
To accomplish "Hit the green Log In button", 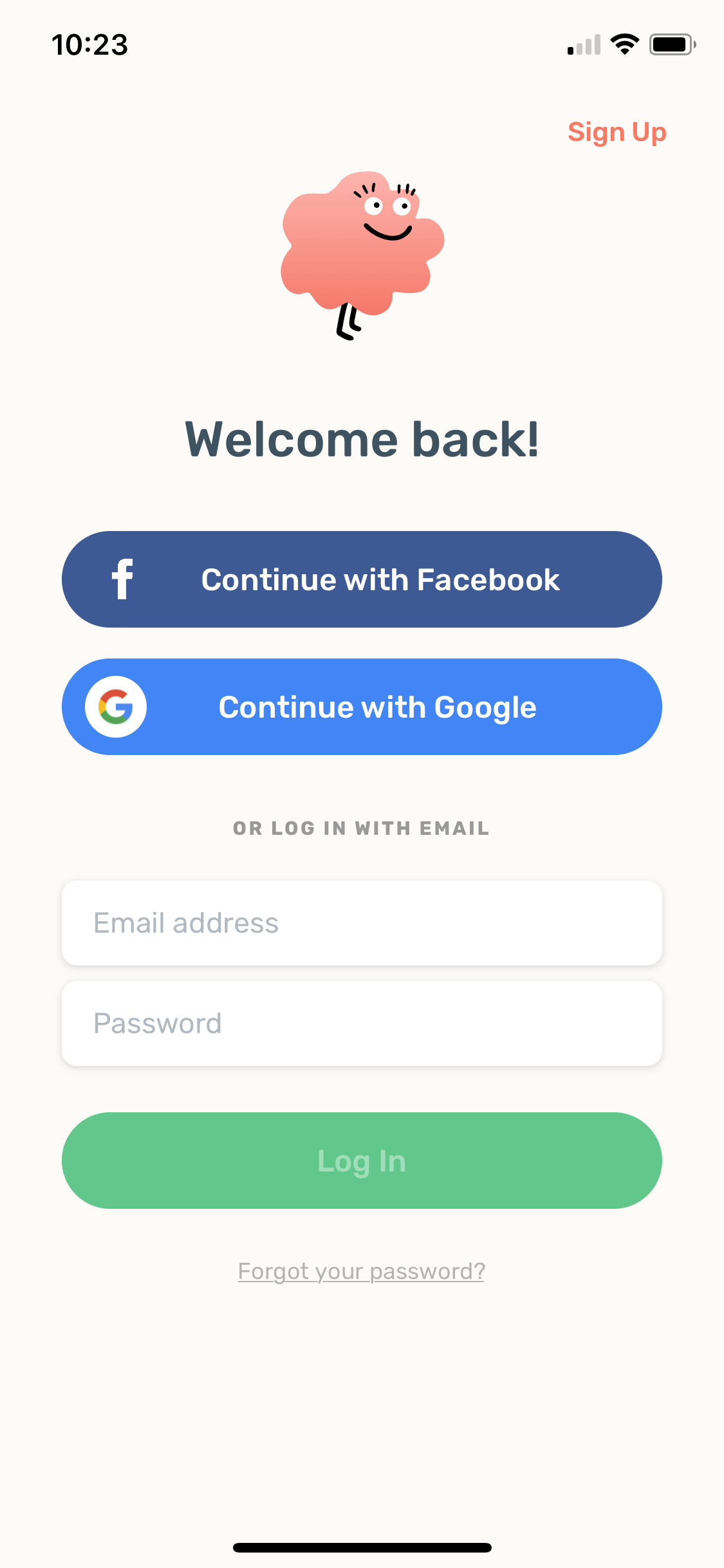I will 362,1161.
